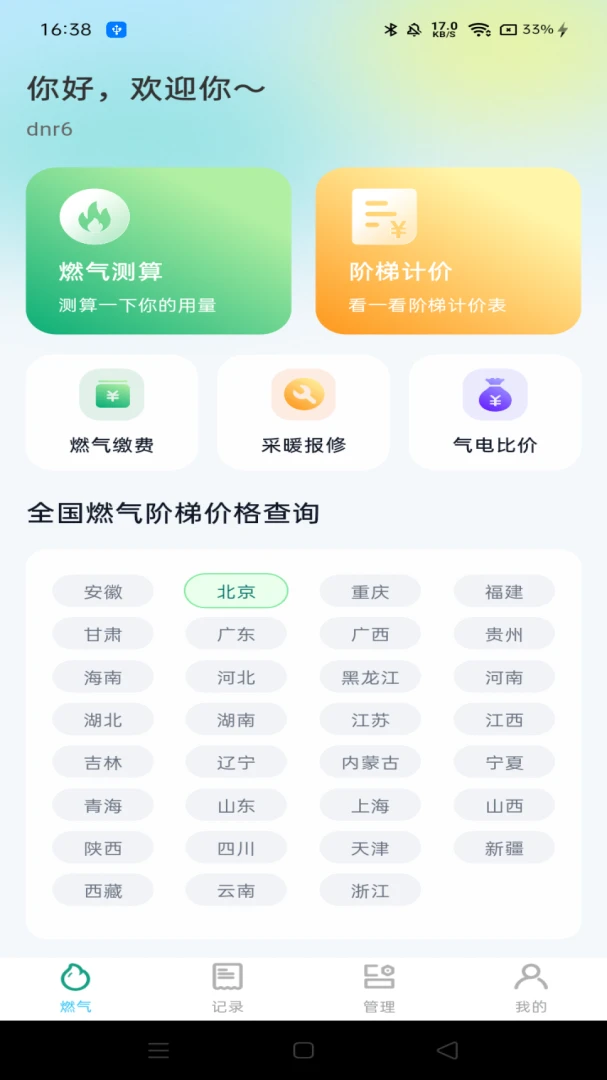Tap the 新疆 chip
607x1080 pixels.
[x=504, y=847]
